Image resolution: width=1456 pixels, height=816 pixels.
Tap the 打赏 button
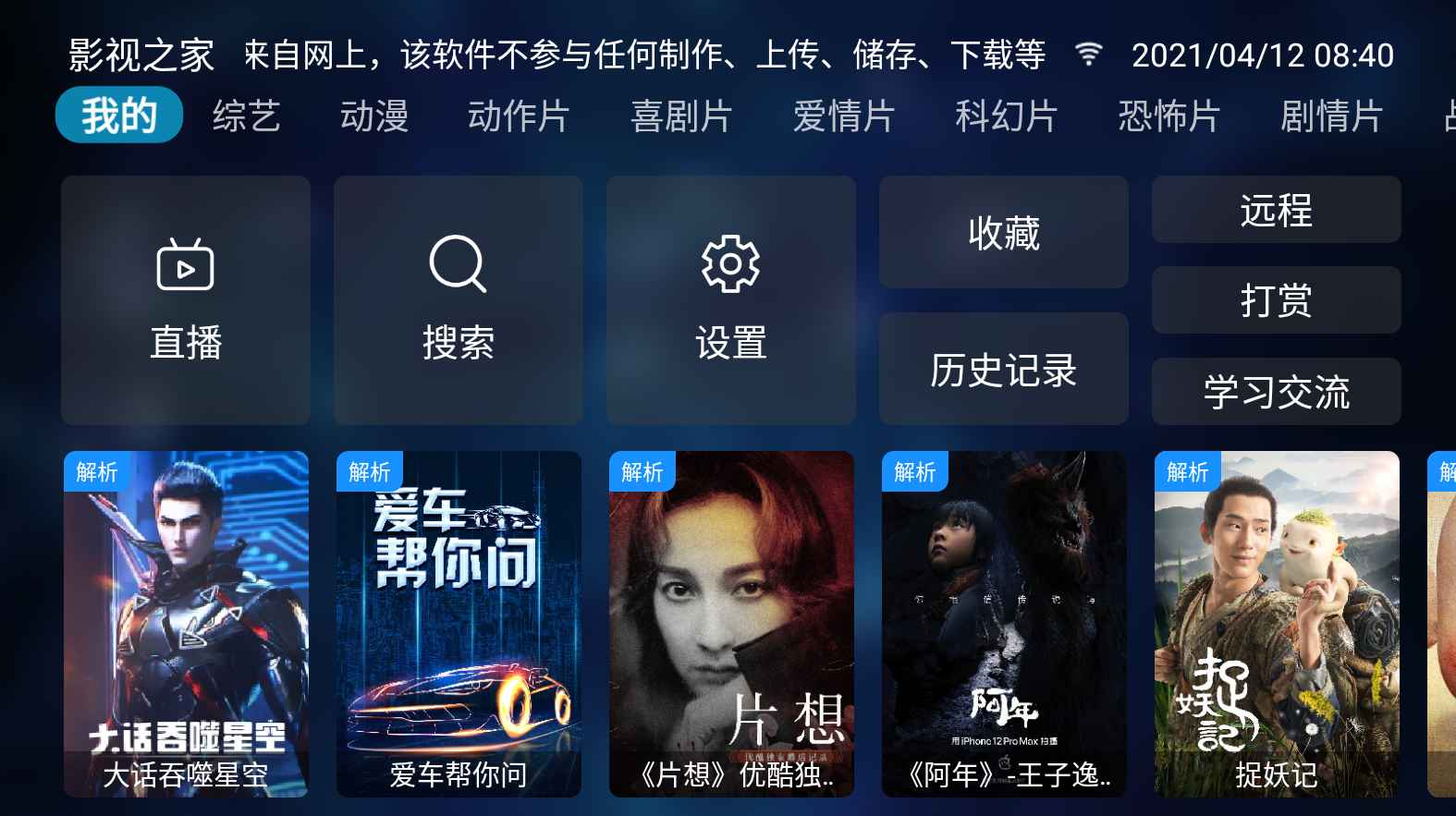pos(1277,300)
